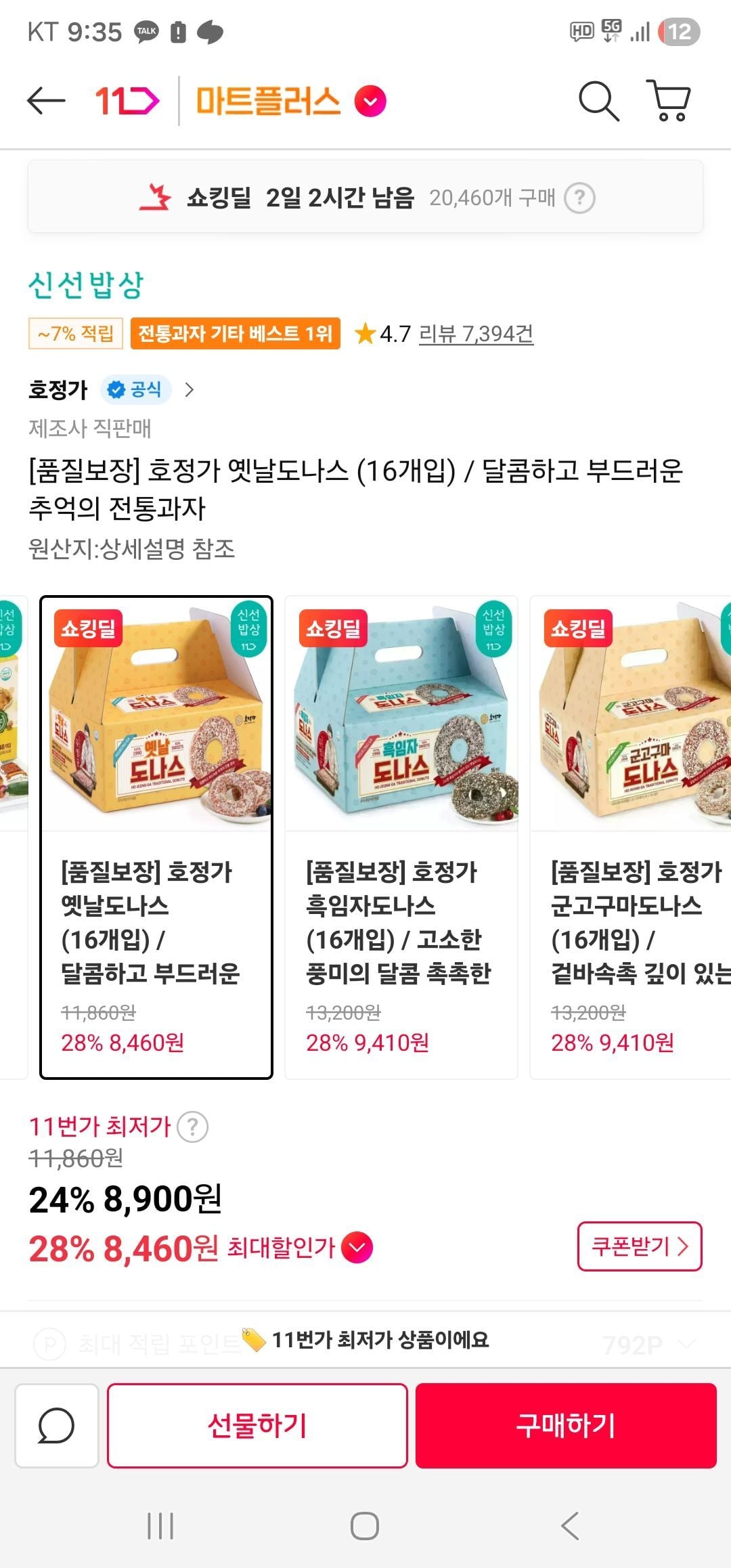Expand 최대할인가 details

coord(357,1248)
